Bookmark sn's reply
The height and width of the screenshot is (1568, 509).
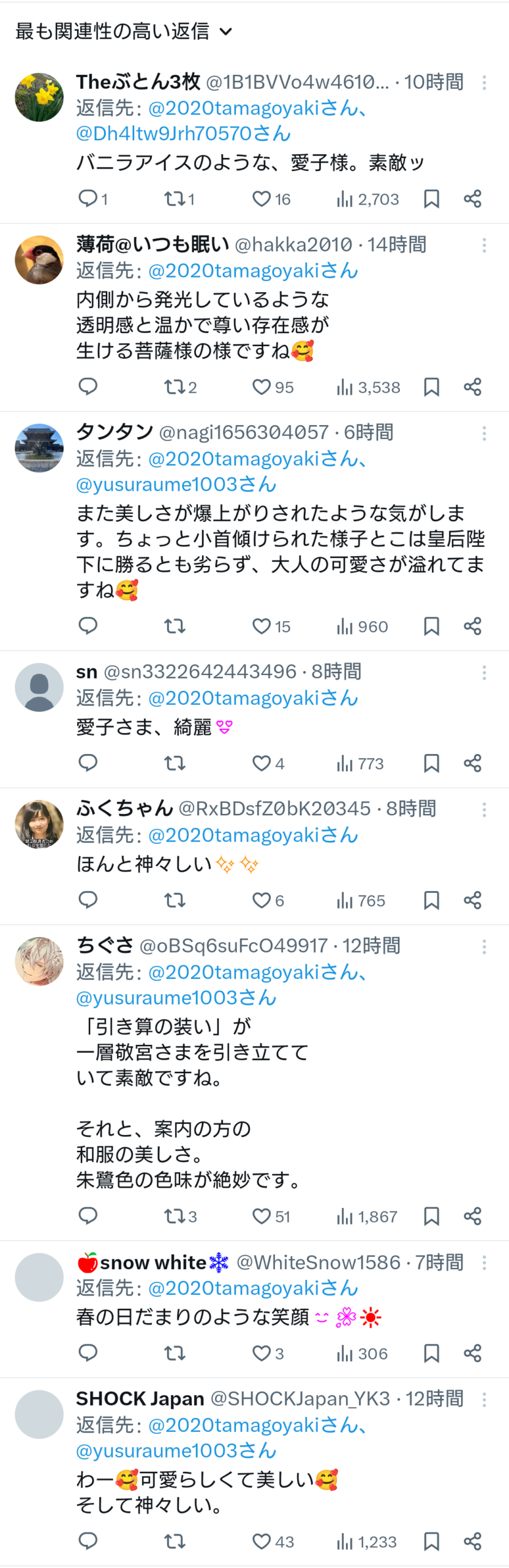431,763
